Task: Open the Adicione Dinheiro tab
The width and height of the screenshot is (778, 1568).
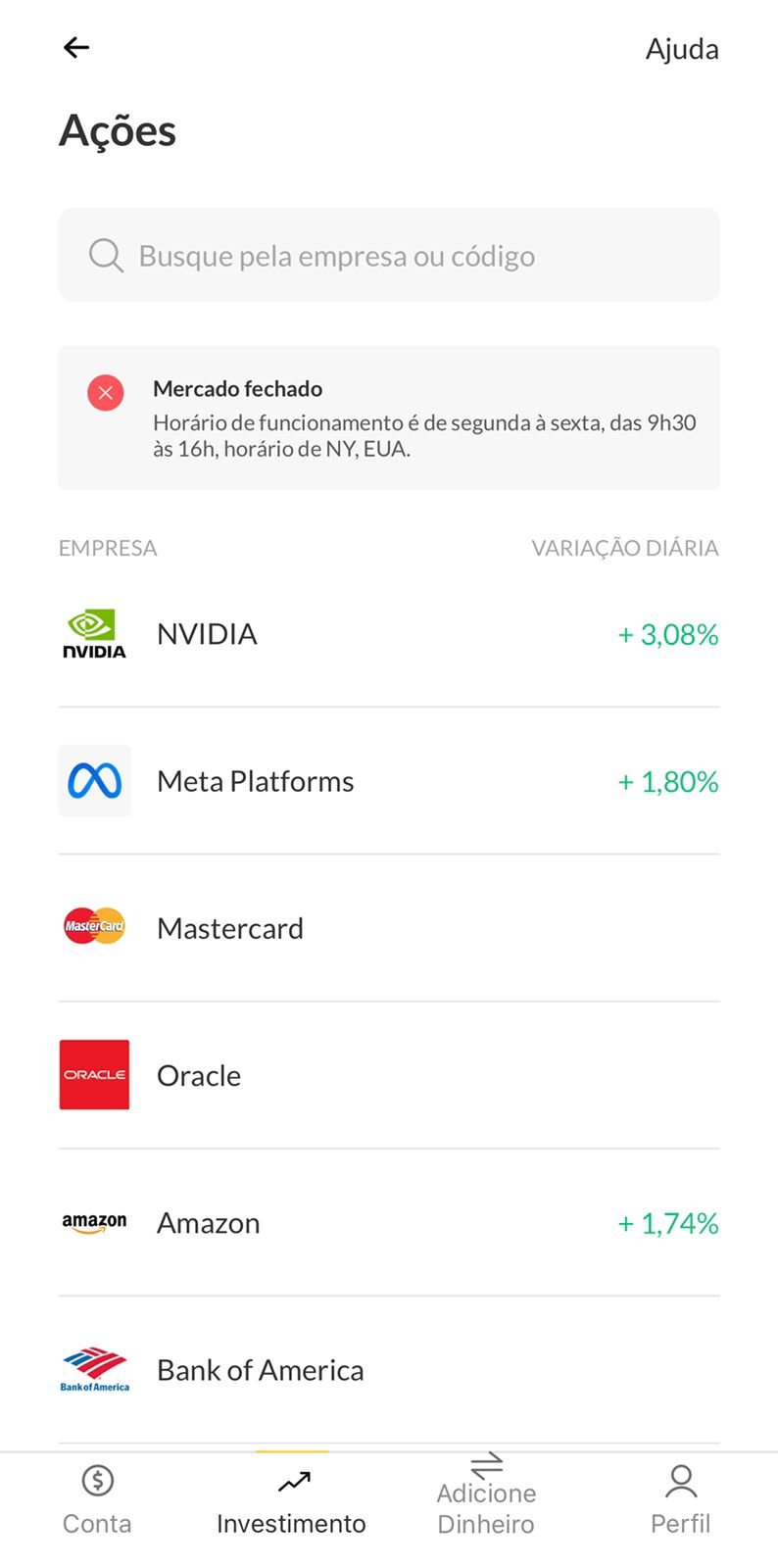Action: coord(486,1494)
